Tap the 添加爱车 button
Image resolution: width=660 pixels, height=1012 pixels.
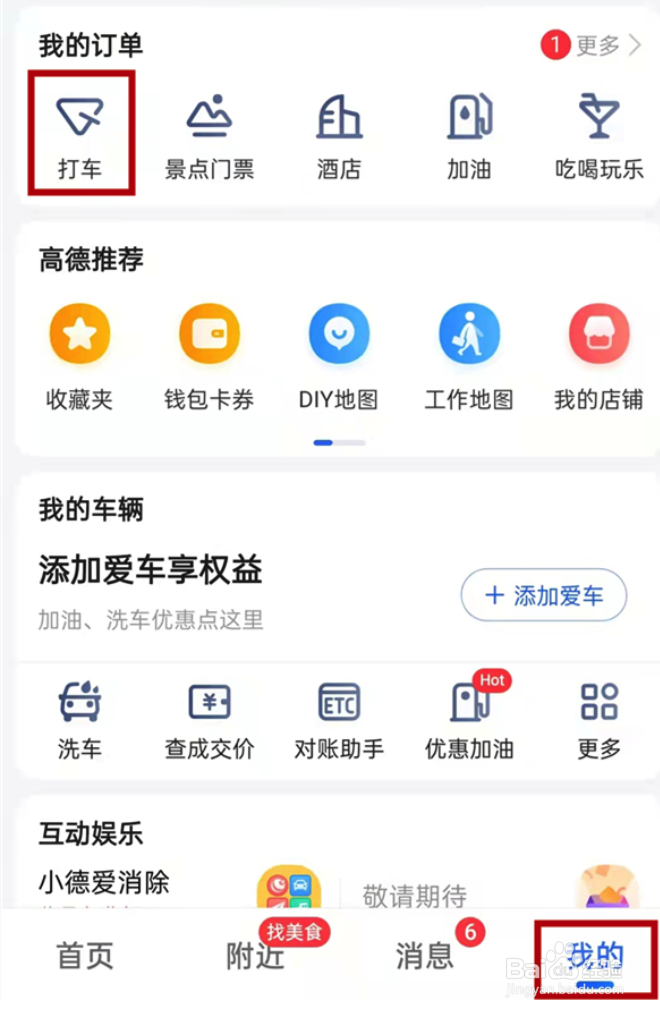pyautogui.click(x=543, y=595)
